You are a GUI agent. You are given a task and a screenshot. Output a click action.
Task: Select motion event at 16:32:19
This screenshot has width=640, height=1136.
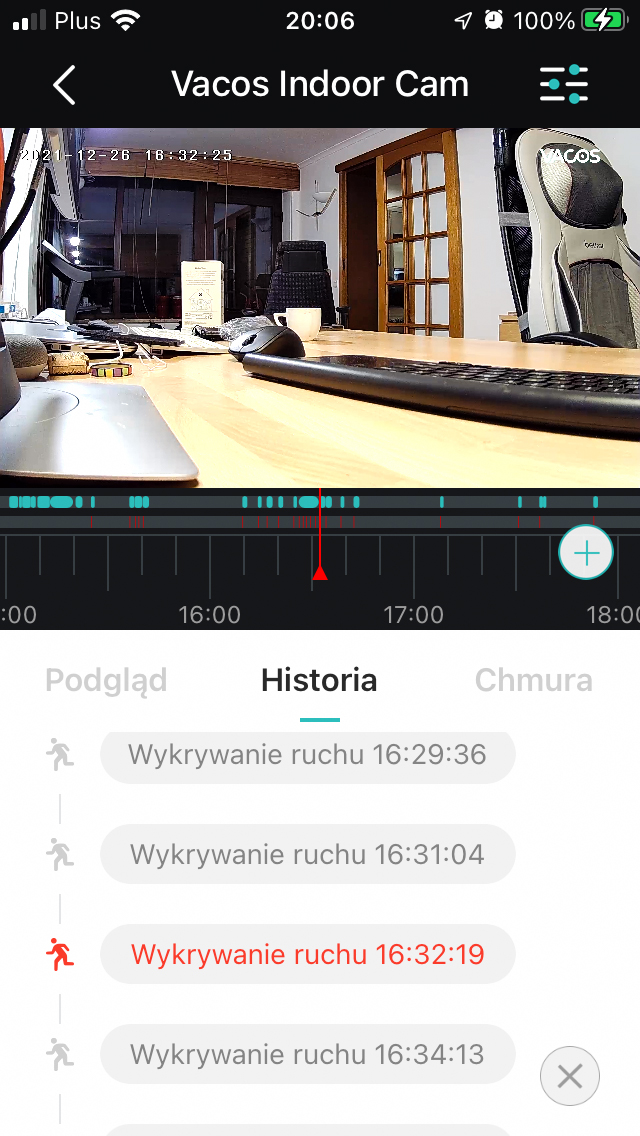click(307, 954)
